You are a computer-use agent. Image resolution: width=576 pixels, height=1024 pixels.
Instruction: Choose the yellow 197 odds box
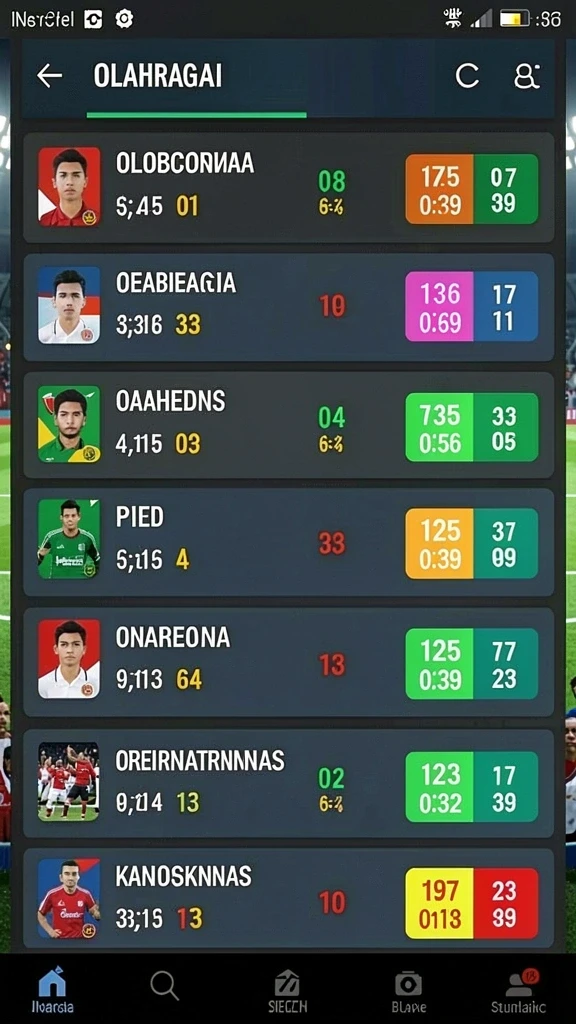440,903
